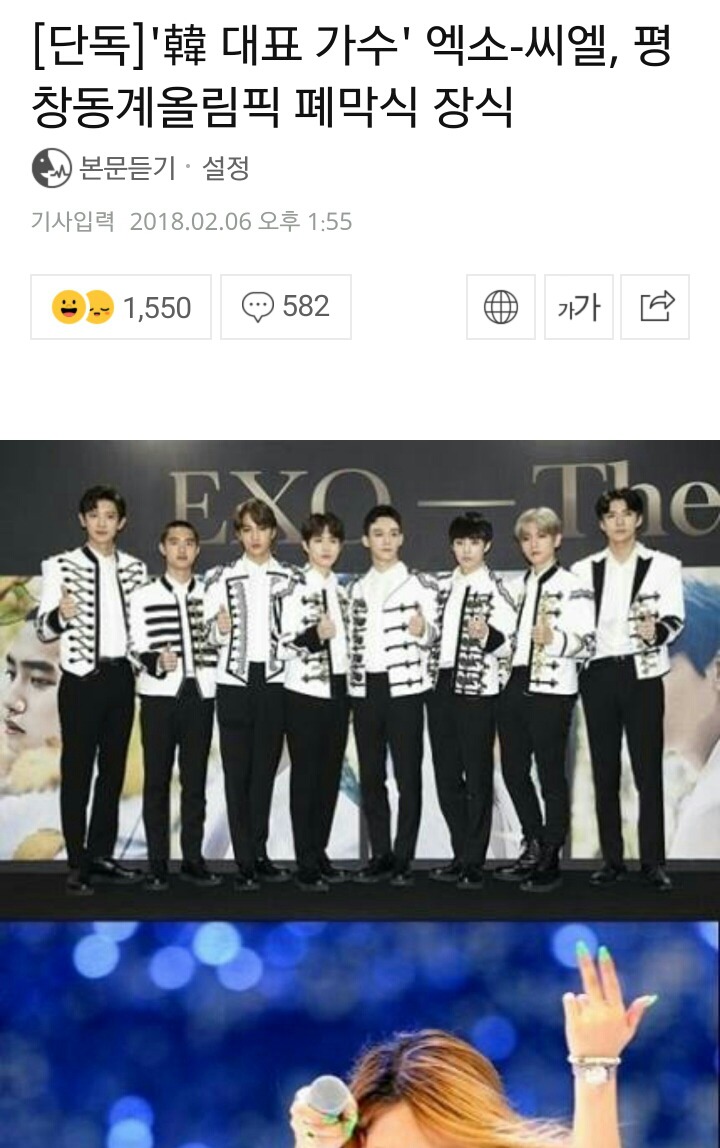Viewport: 720px width, 1148px height.
Task: Open the reactions button showing 1,550
Action: [121, 307]
